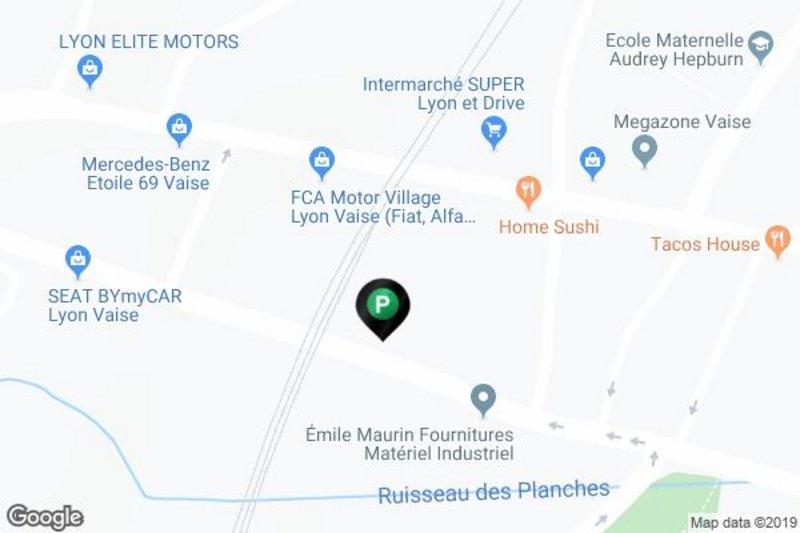Open Intermarché SUPER Lyon et Drive marker
This screenshot has width=800, height=533.
492,130
